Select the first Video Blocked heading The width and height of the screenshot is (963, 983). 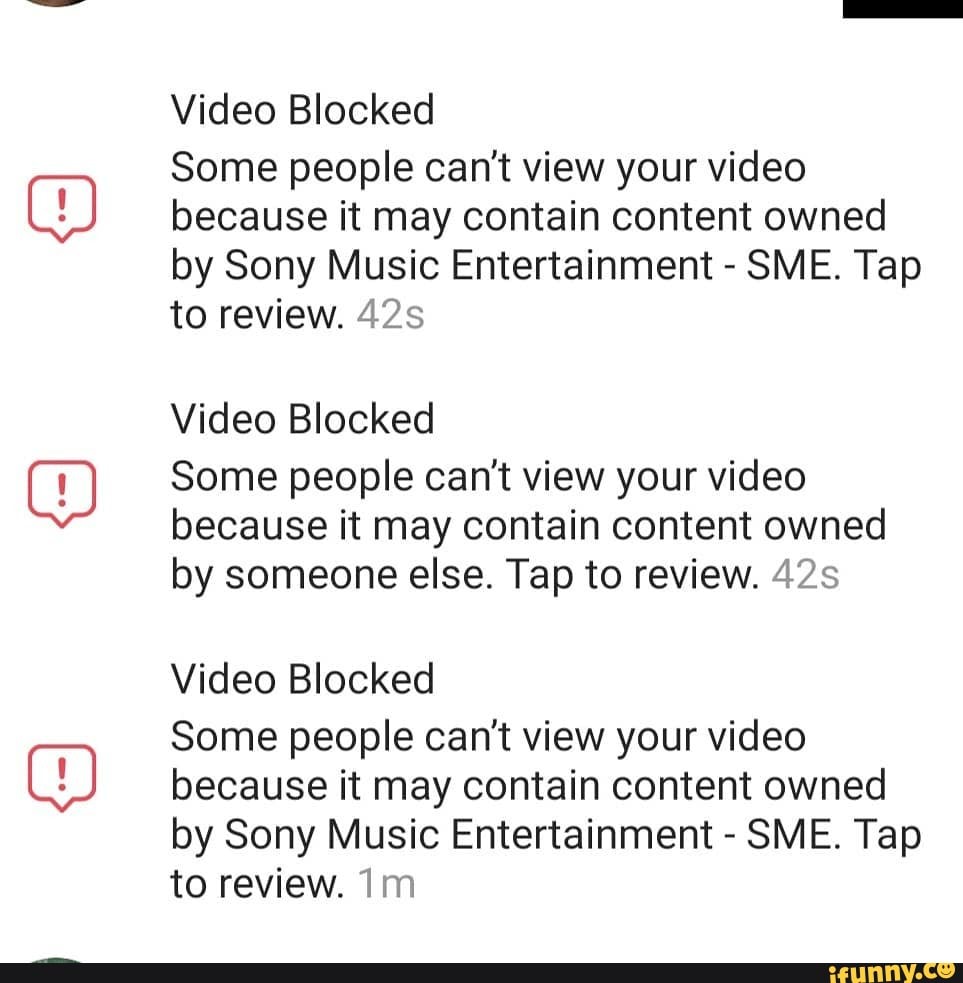(x=302, y=110)
